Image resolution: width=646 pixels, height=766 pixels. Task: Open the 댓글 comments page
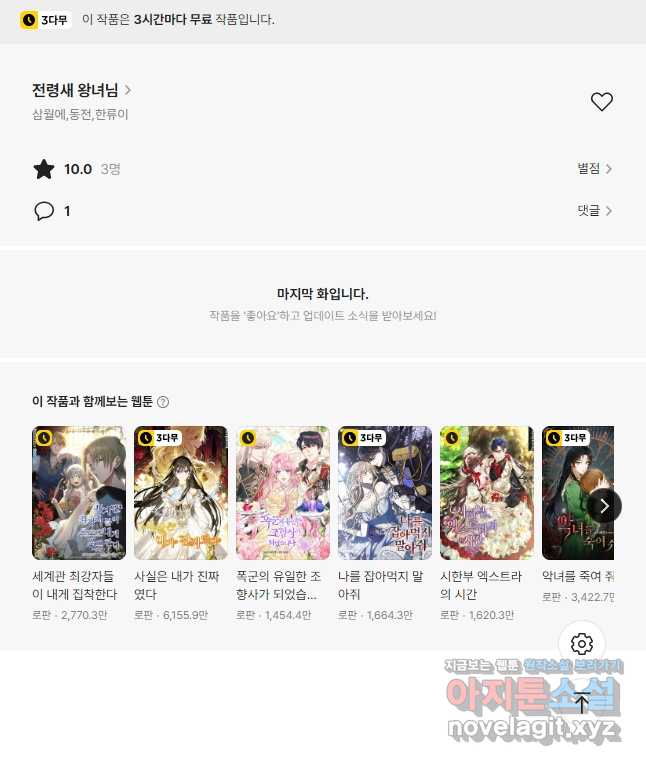click(594, 211)
